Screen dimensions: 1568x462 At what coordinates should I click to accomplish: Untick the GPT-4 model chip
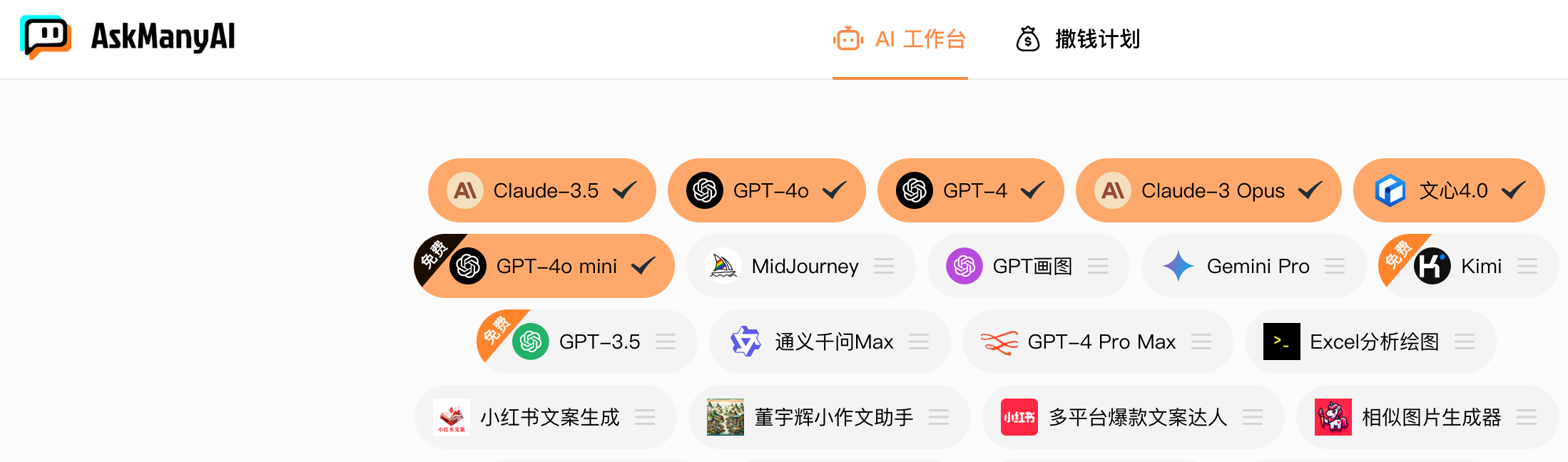pyautogui.click(x=970, y=190)
